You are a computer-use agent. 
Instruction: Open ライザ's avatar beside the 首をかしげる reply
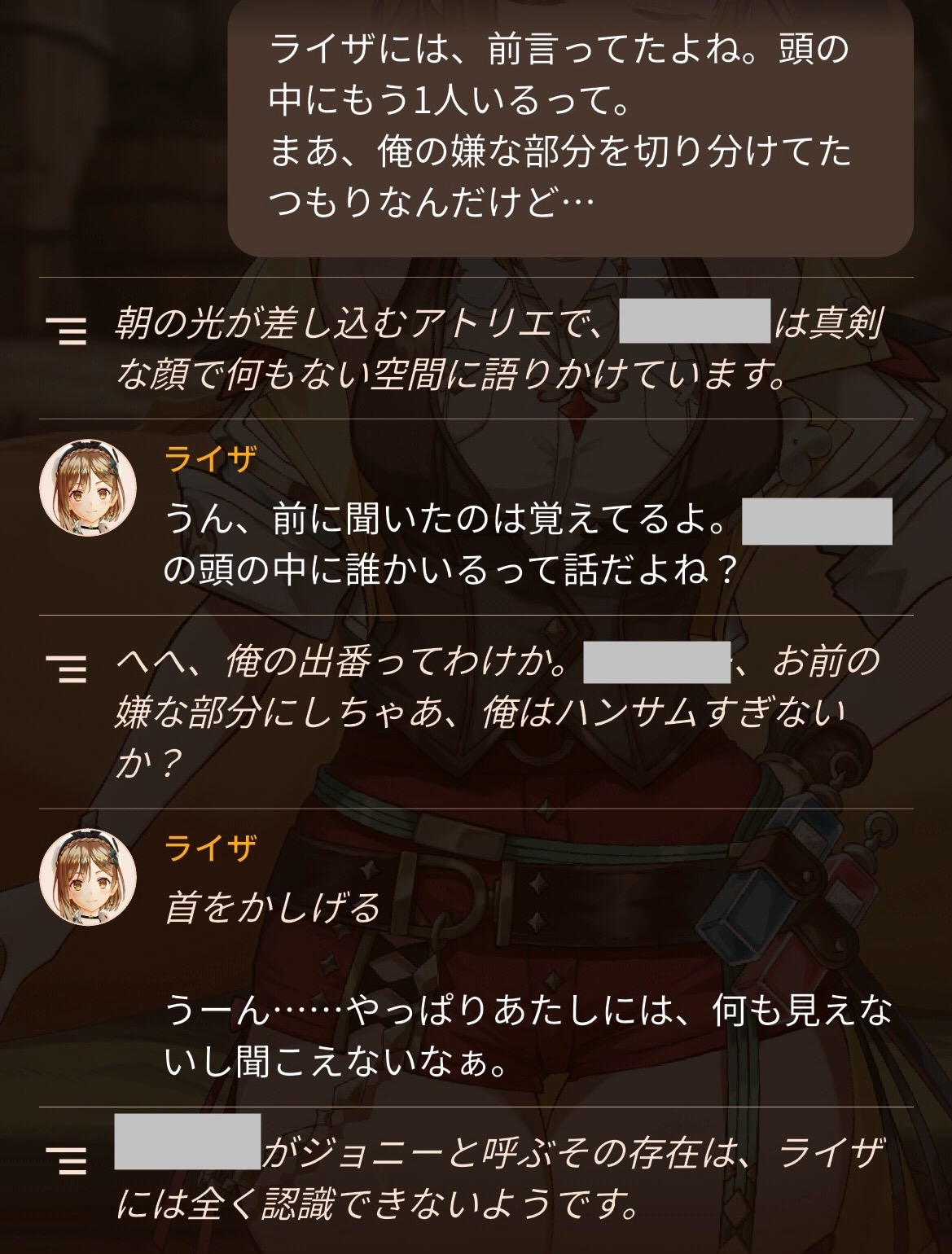[88, 878]
